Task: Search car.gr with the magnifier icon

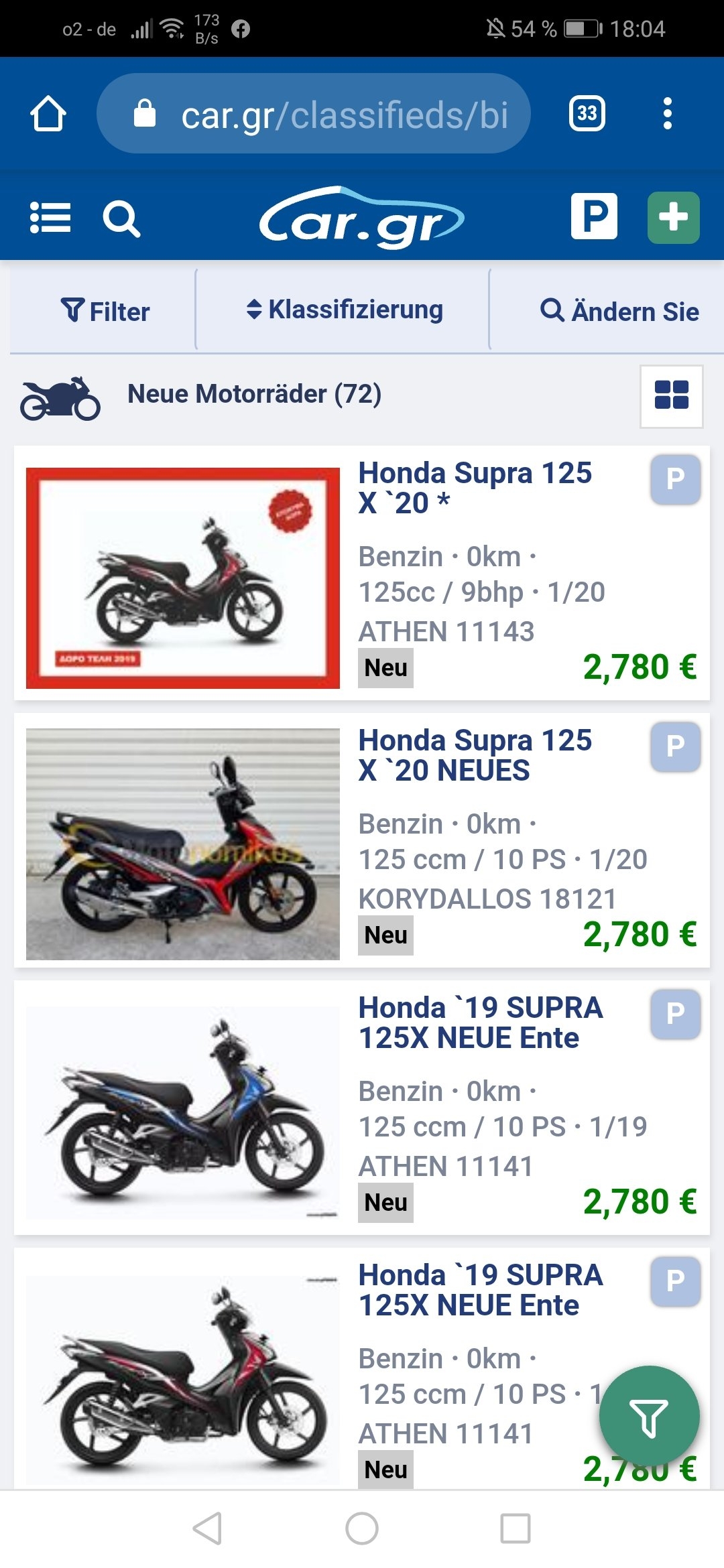Action: 121,218
